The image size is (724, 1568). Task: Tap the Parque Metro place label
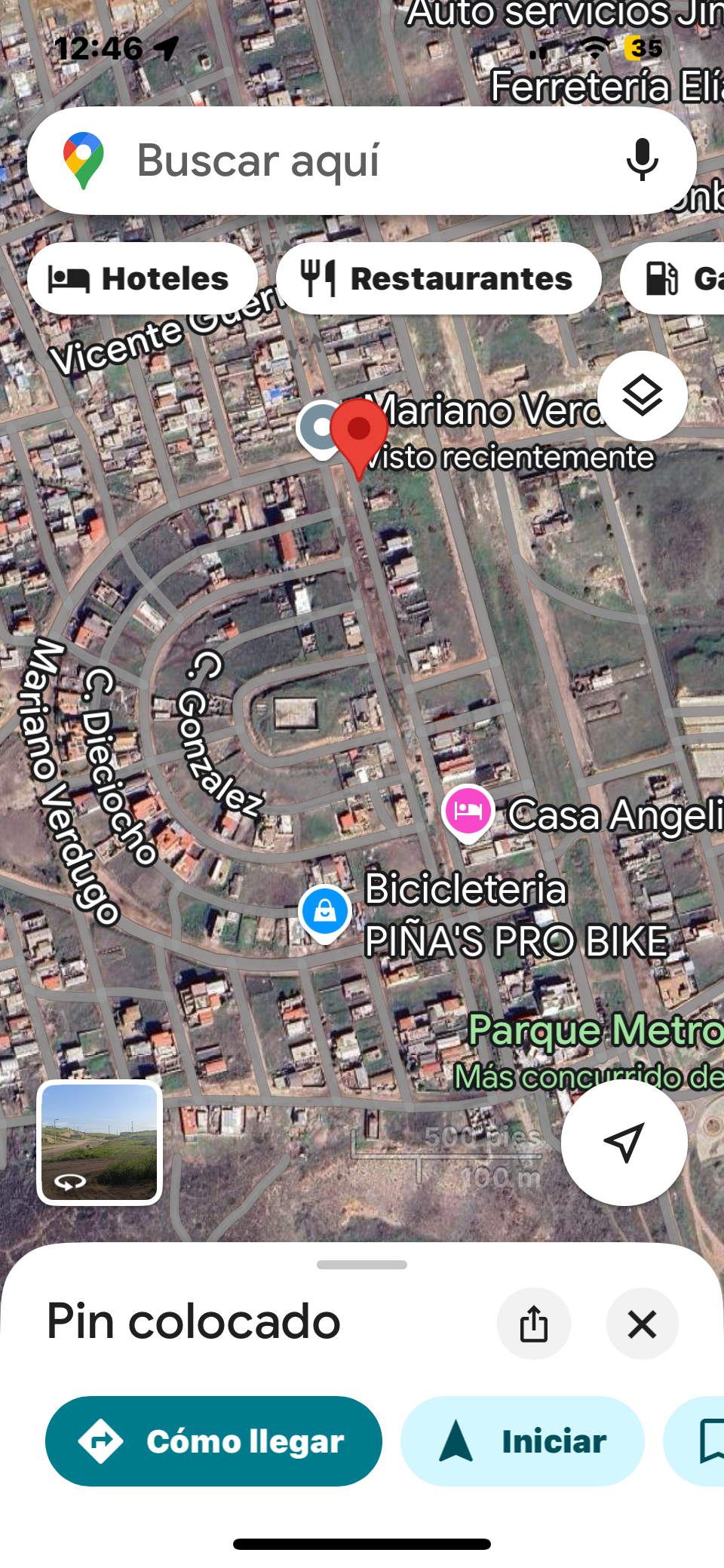coord(594,1030)
